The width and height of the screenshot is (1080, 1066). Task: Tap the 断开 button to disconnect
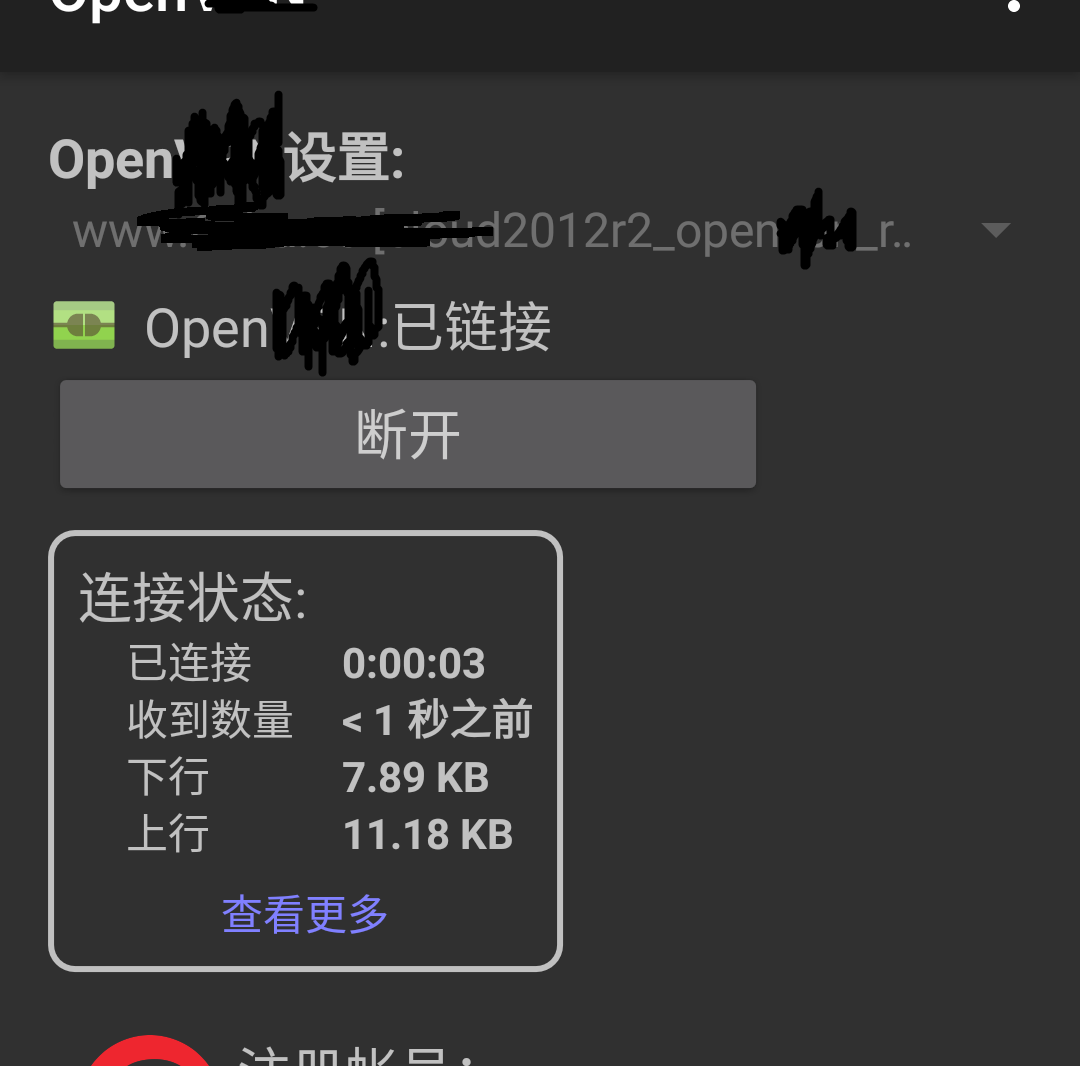(x=407, y=434)
